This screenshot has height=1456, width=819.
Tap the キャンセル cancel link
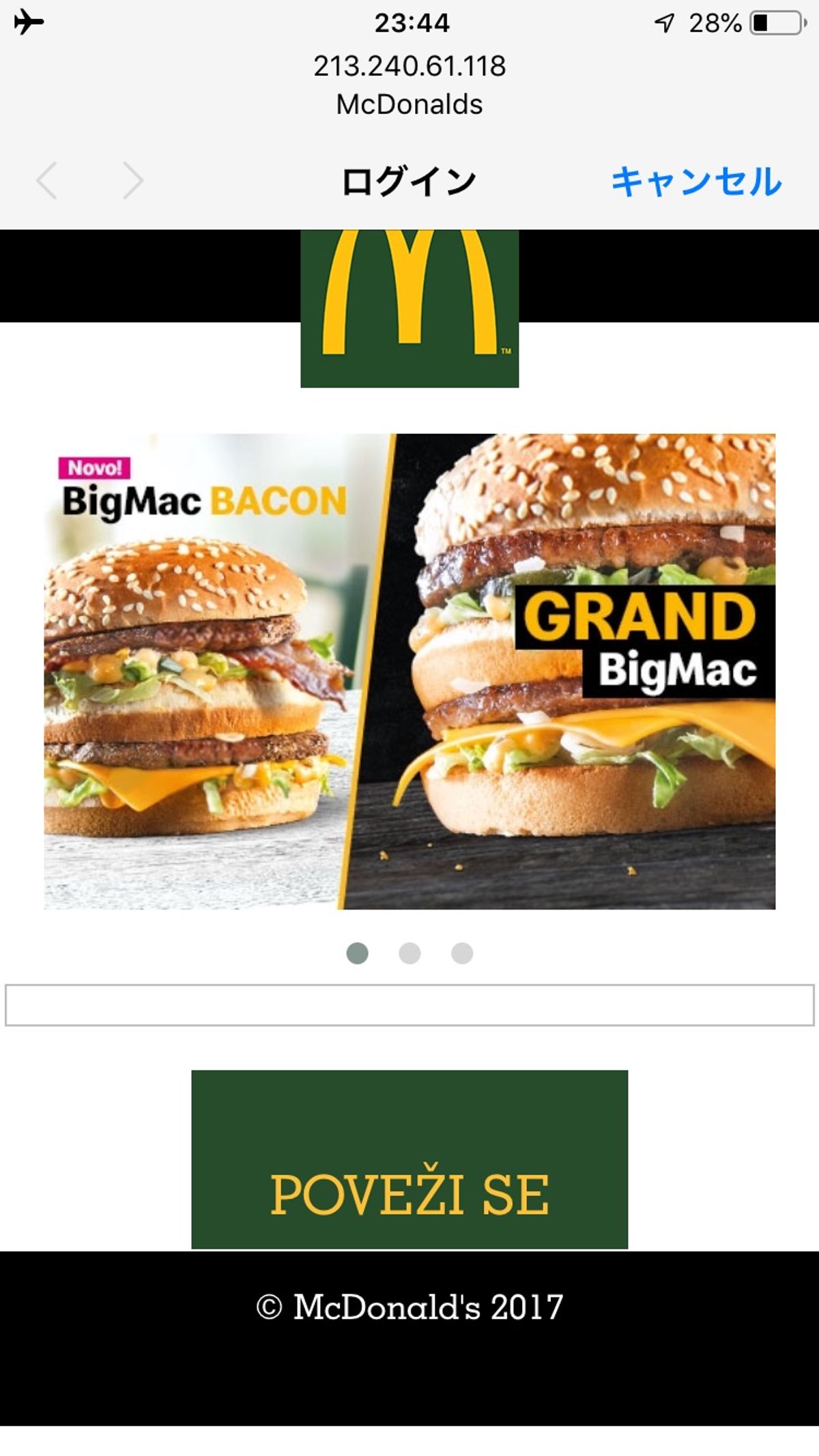[696, 179]
